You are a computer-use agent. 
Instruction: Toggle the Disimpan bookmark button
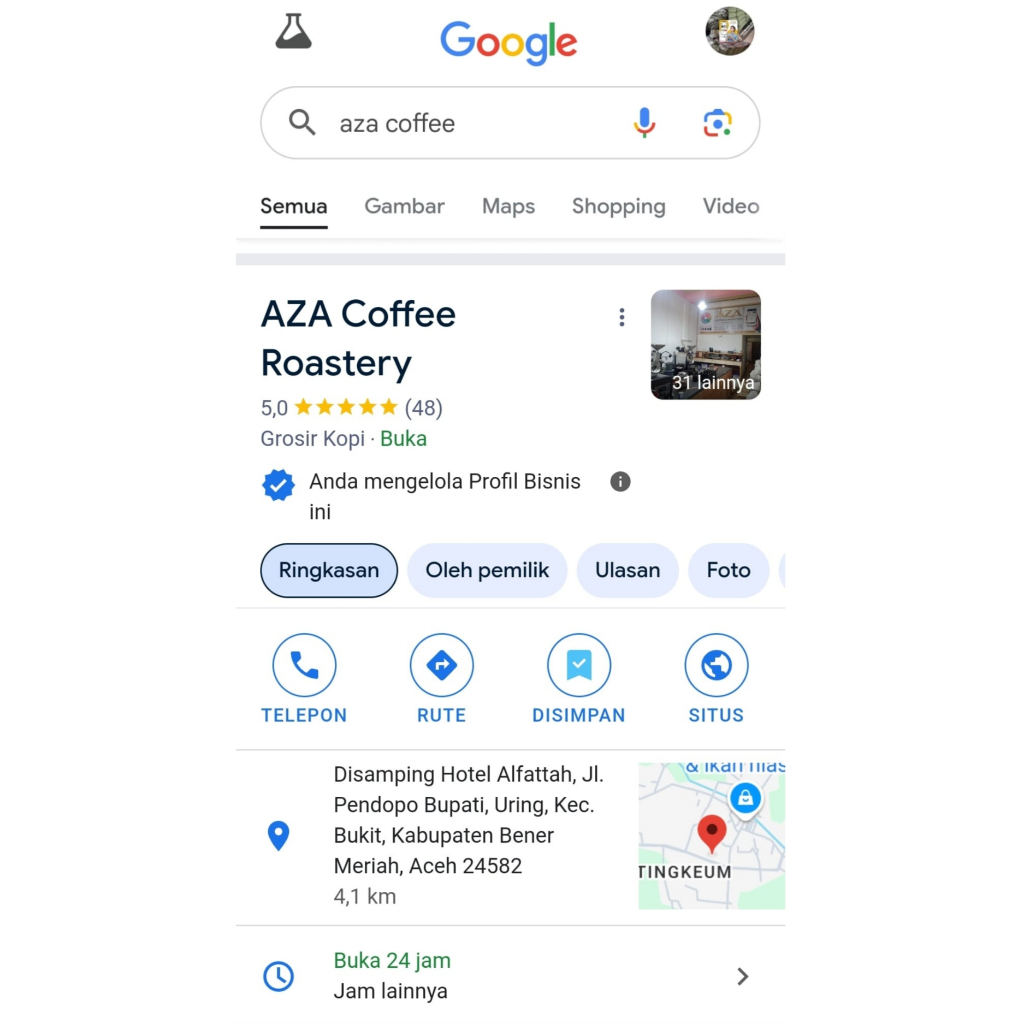(578, 666)
